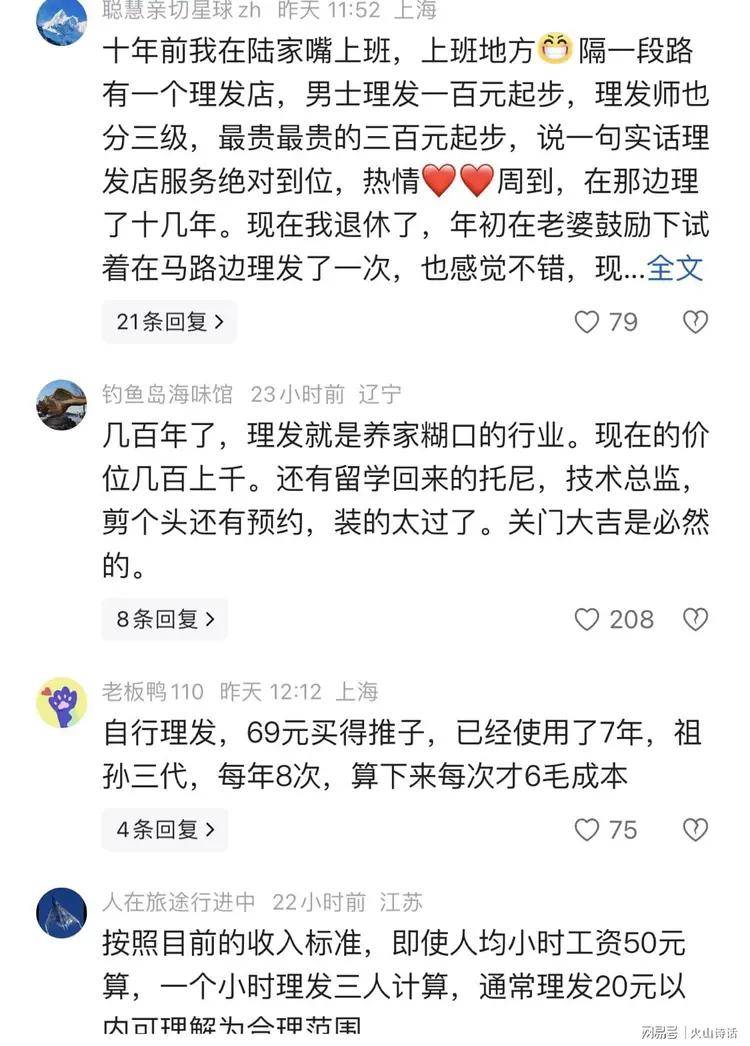The width and height of the screenshot is (750, 1046).
Task: Open 21条回复 under the 陆家嘴 comment
Action: (169, 322)
